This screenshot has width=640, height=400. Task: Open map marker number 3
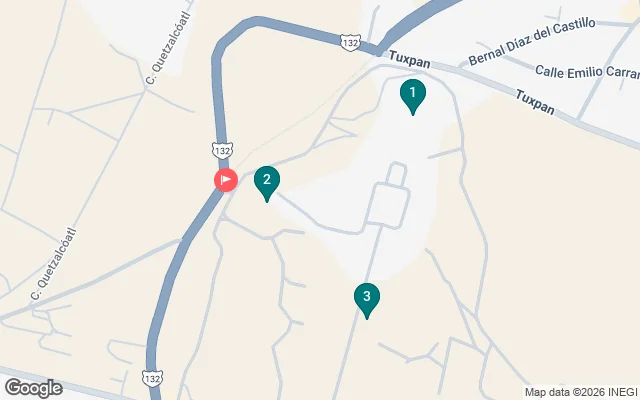coord(367,297)
